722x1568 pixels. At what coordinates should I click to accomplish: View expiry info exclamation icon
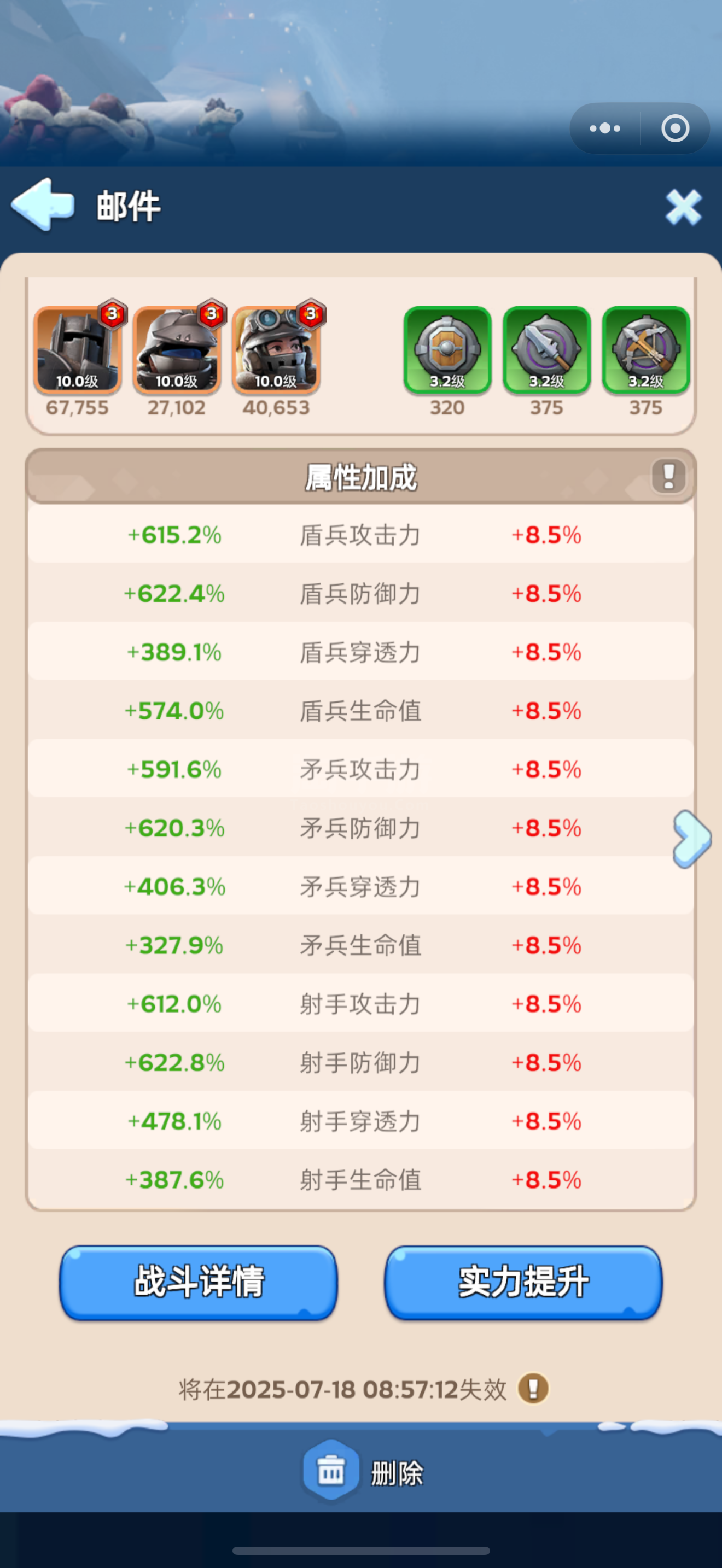pyautogui.click(x=533, y=1389)
